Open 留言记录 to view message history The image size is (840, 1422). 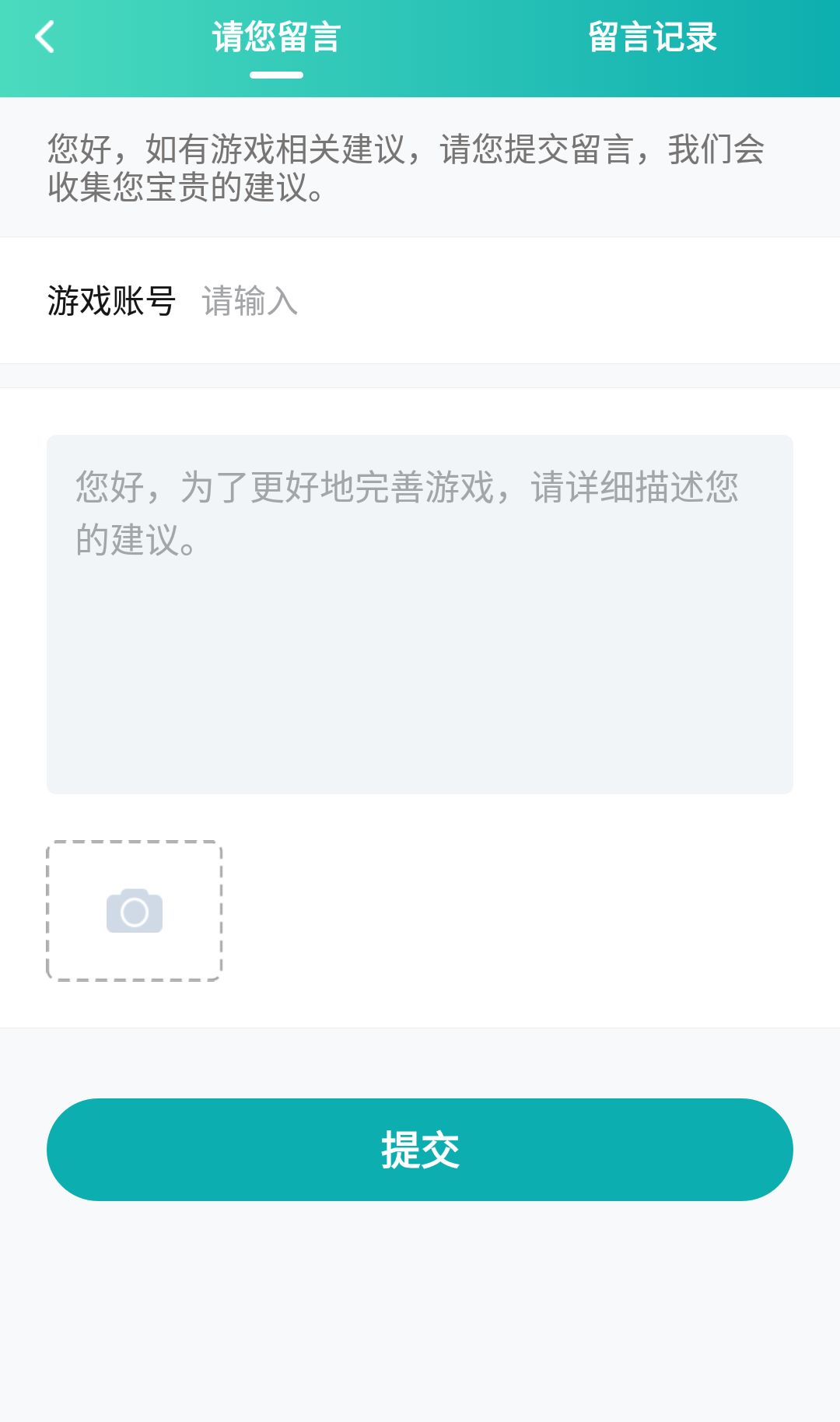click(653, 37)
